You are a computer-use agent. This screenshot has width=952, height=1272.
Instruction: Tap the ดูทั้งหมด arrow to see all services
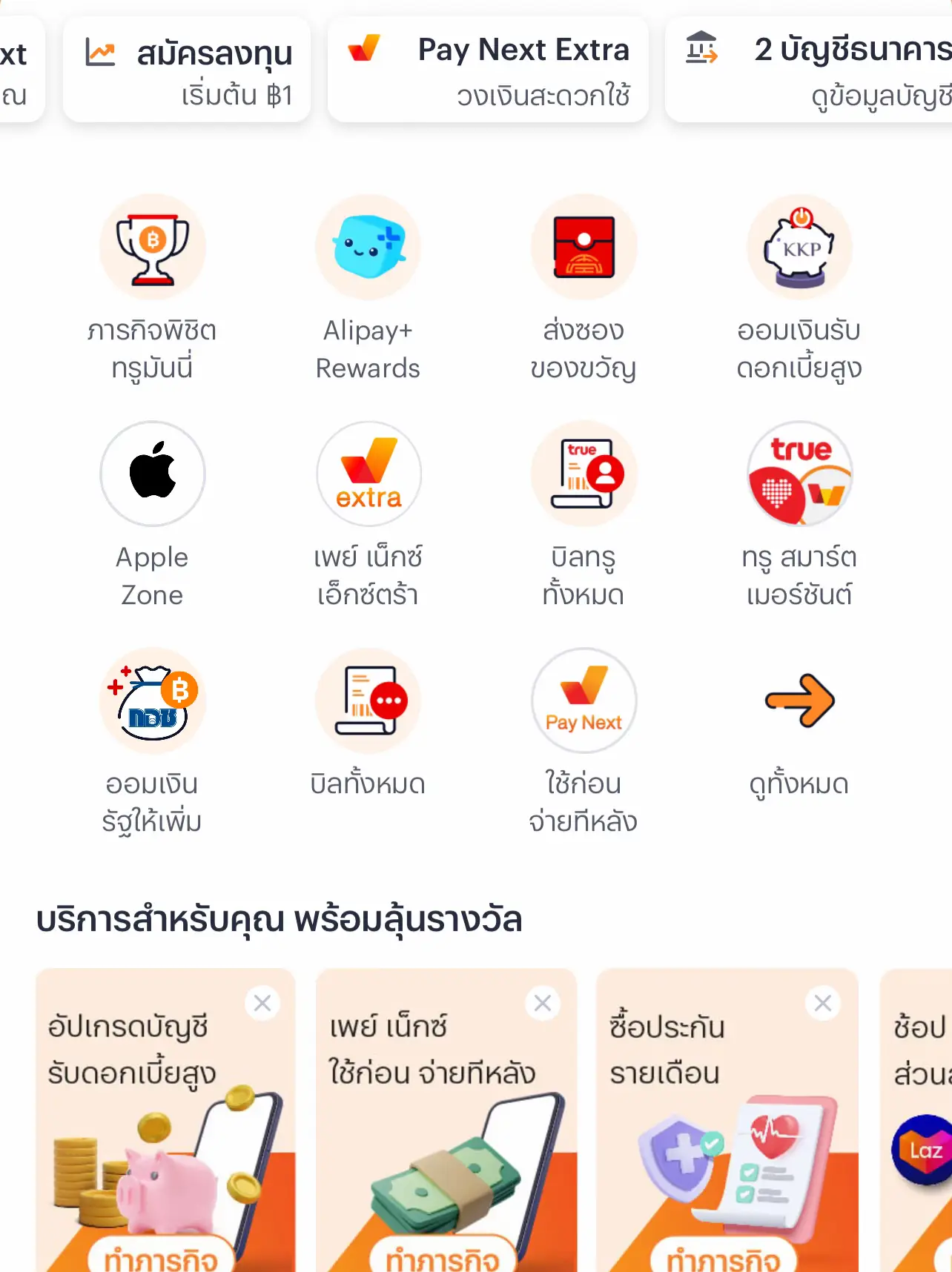coord(800,700)
